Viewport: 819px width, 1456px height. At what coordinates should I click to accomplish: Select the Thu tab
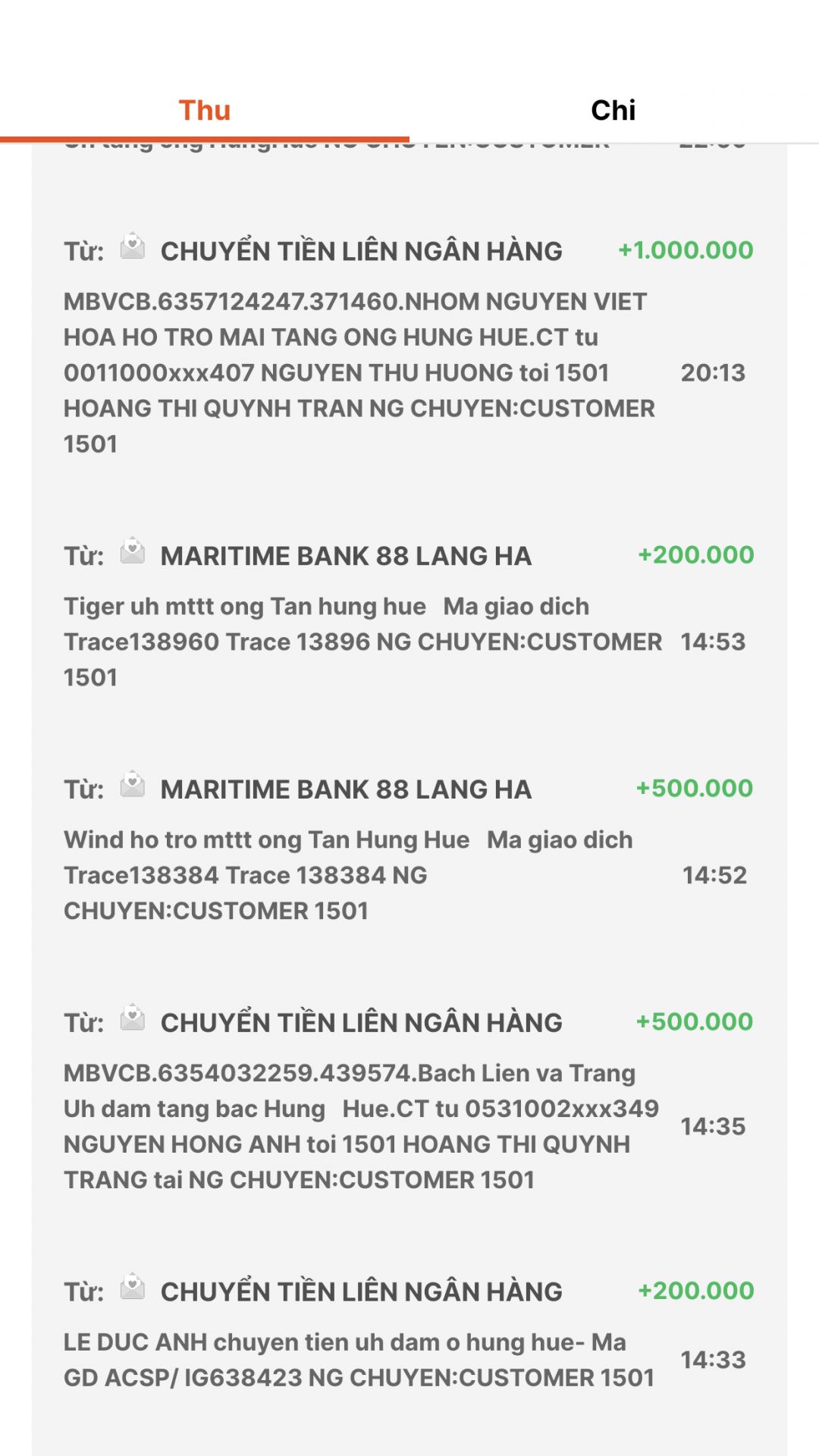click(205, 111)
